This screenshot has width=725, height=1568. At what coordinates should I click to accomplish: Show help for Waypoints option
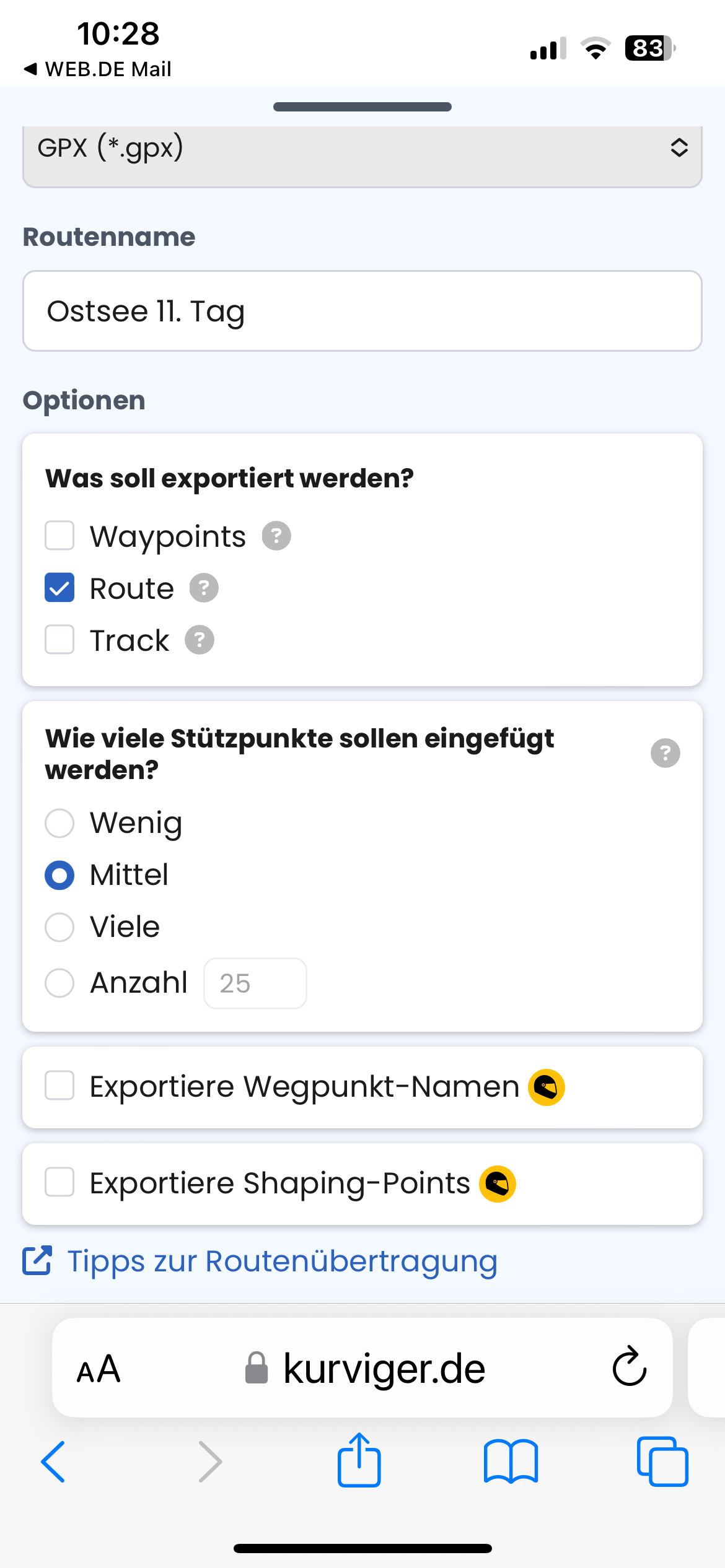(276, 536)
